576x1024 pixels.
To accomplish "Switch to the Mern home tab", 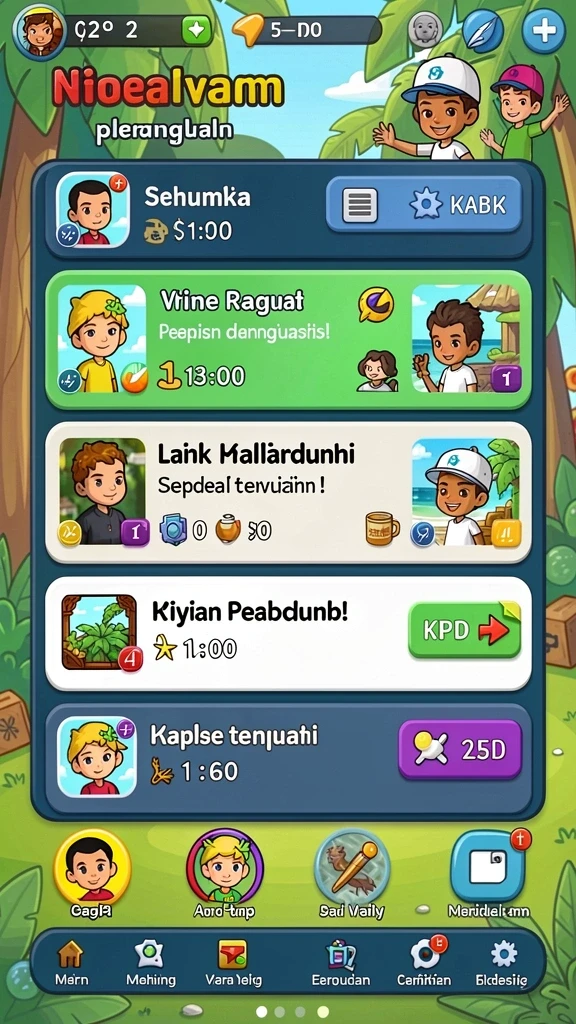I will coord(71,963).
